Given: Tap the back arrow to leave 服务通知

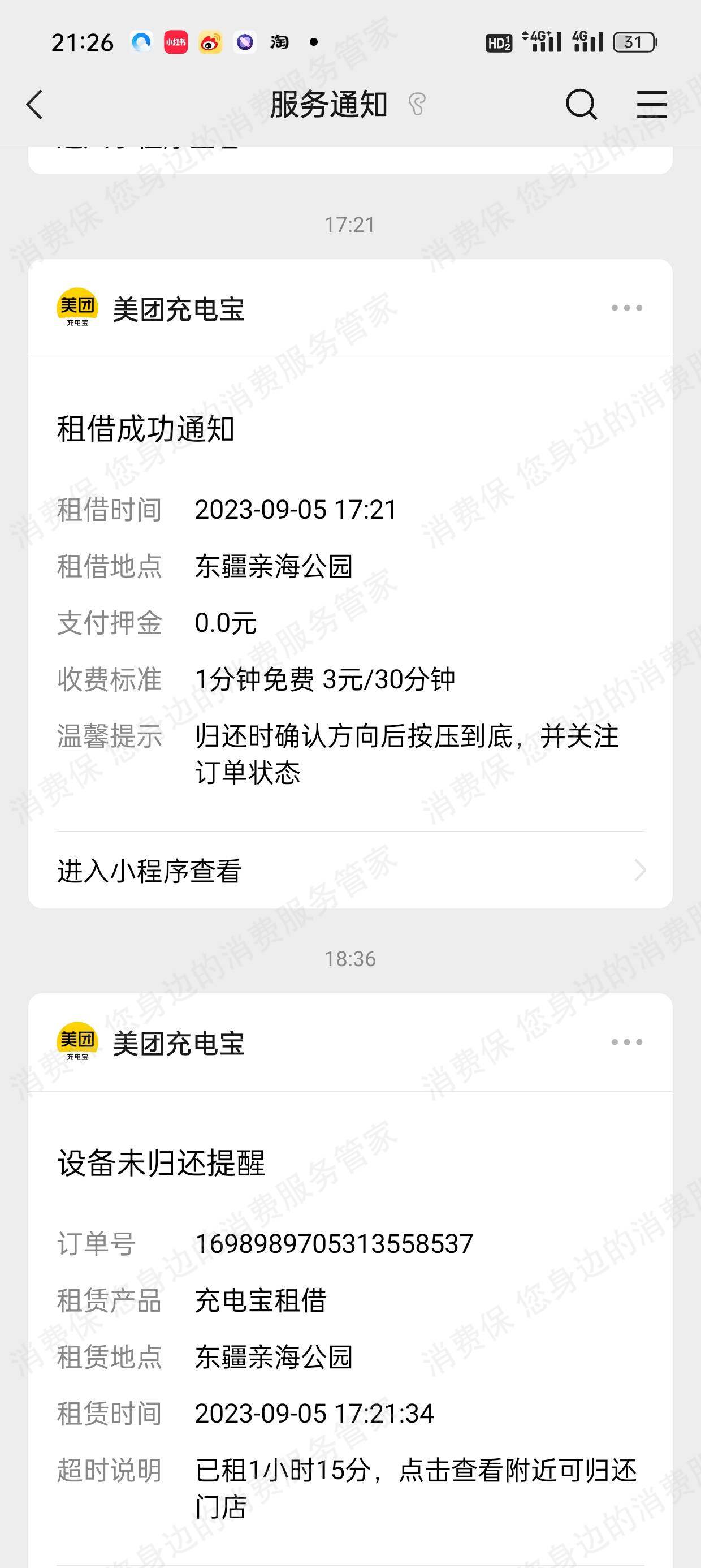Looking at the screenshot, I should coord(34,105).
